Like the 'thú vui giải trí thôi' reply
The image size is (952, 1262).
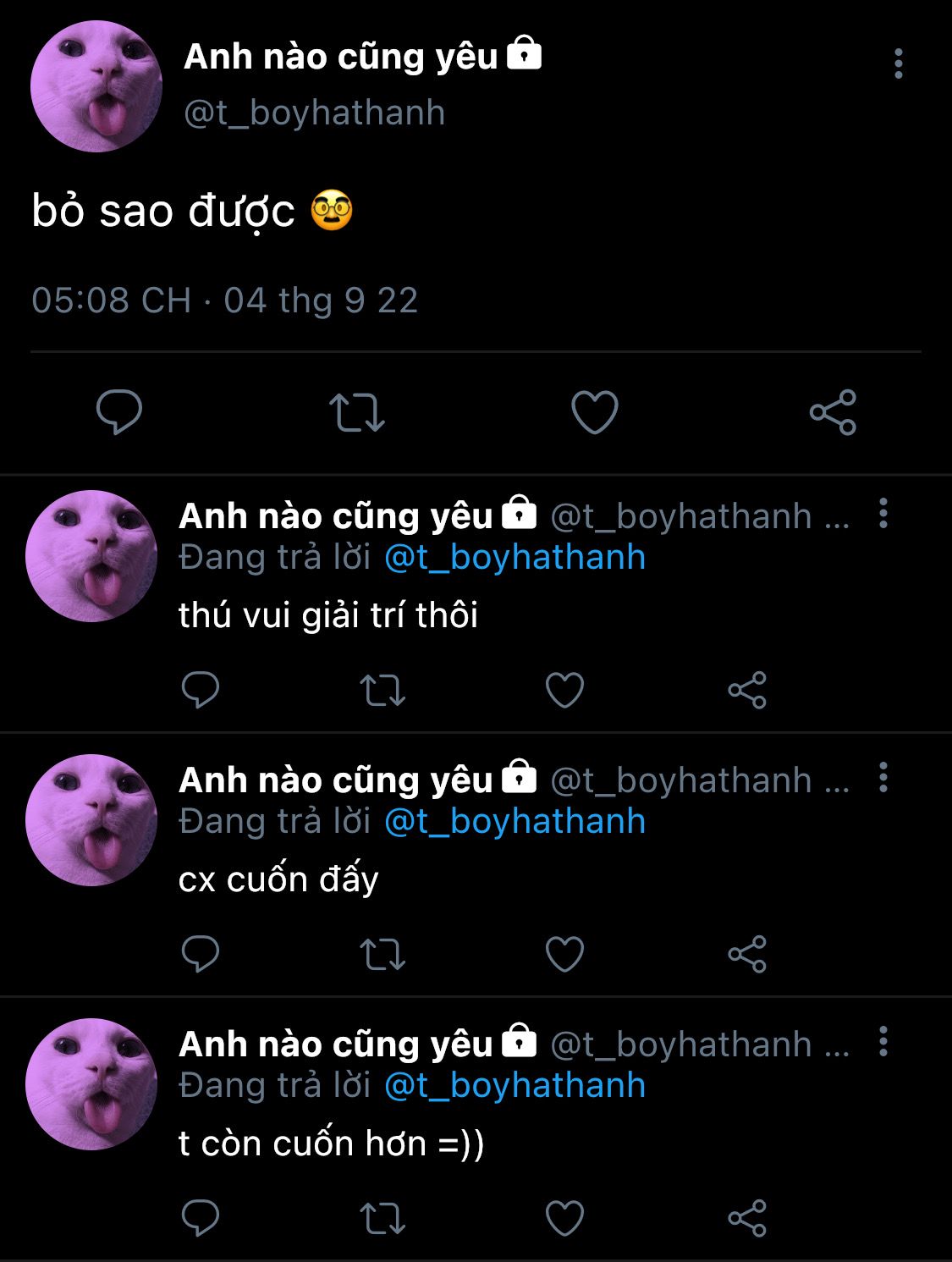point(564,690)
